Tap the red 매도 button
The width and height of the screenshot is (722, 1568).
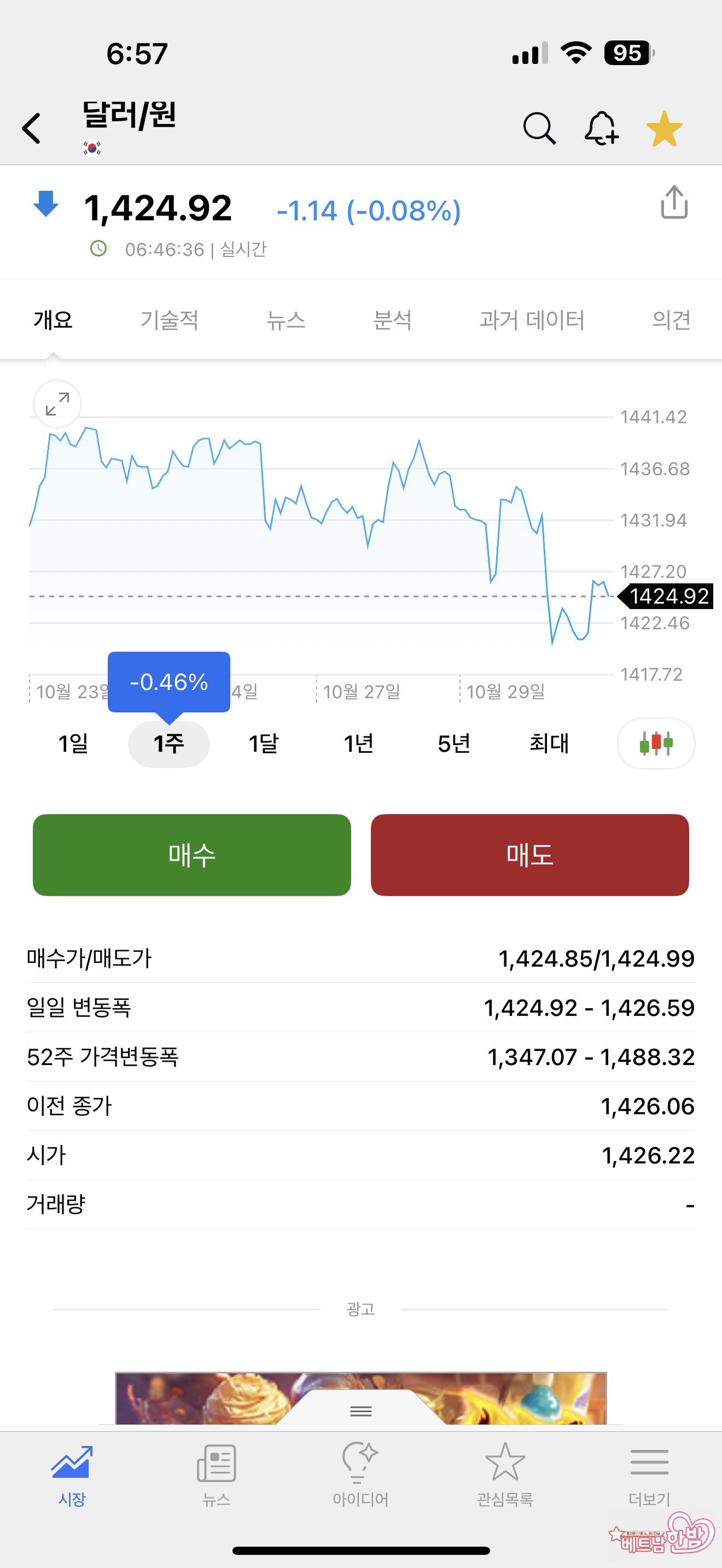point(529,855)
